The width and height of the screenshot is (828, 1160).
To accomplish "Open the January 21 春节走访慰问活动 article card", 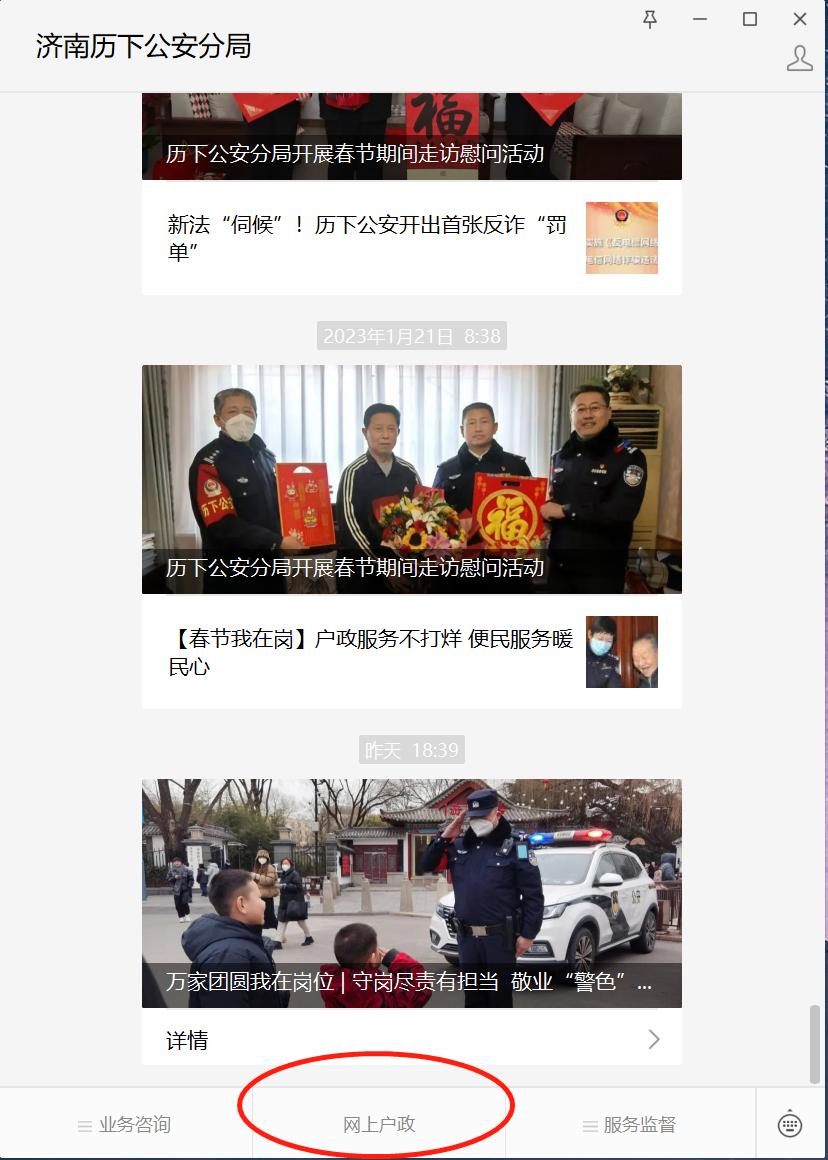I will click(x=411, y=479).
